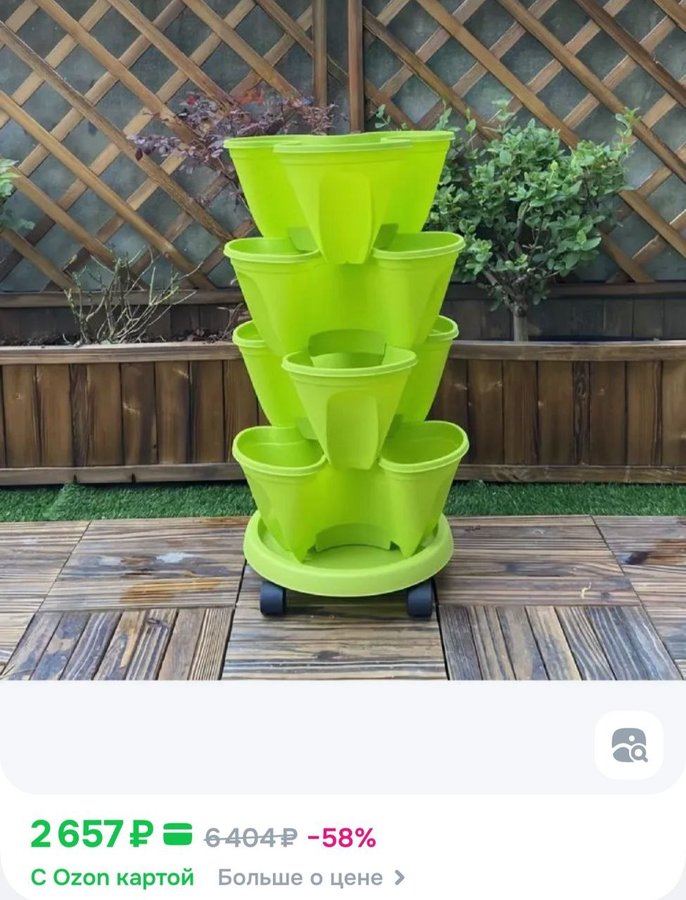Search for similar items by image
This screenshot has height=900, width=686.
tap(629, 745)
